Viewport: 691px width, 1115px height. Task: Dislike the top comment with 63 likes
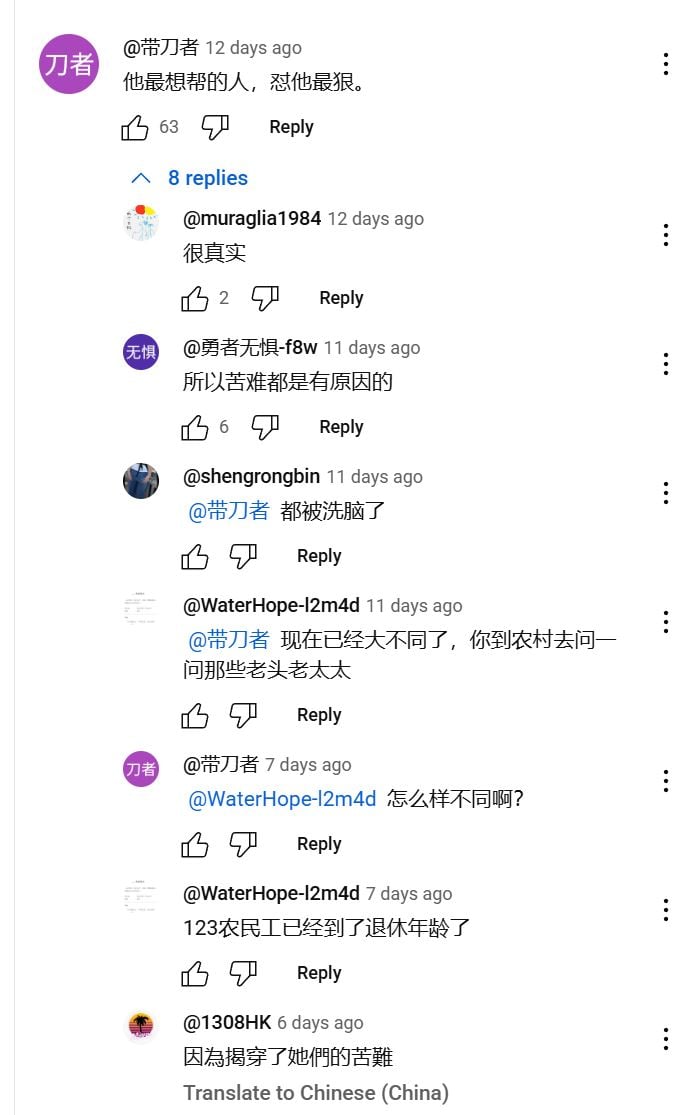point(215,127)
